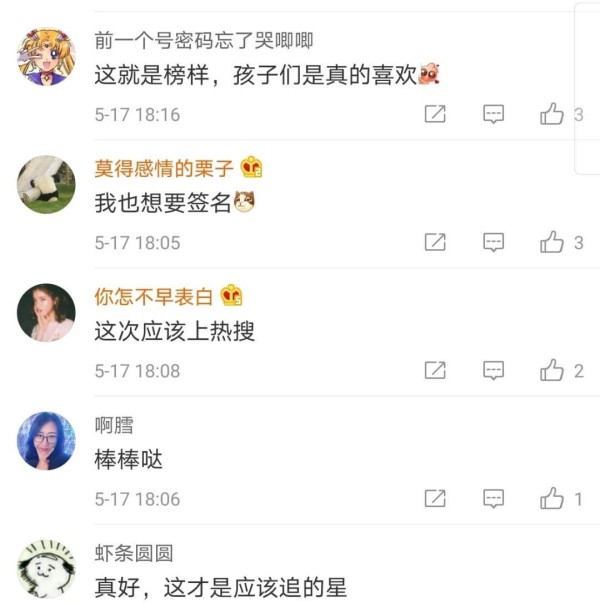View the profile of 虾条圆圆
This screenshot has width=600, height=603.
134,553
